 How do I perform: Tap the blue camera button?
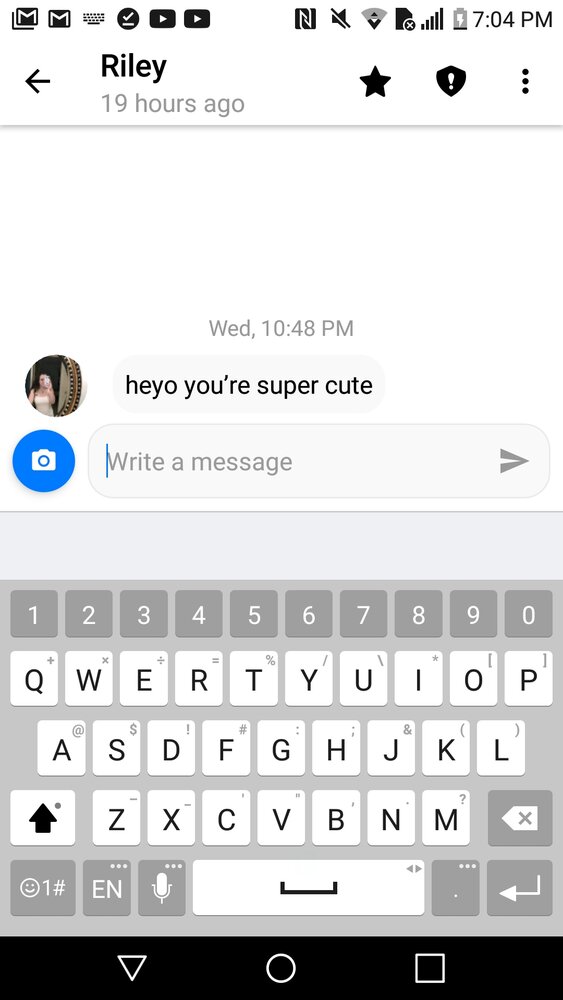point(44,460)
